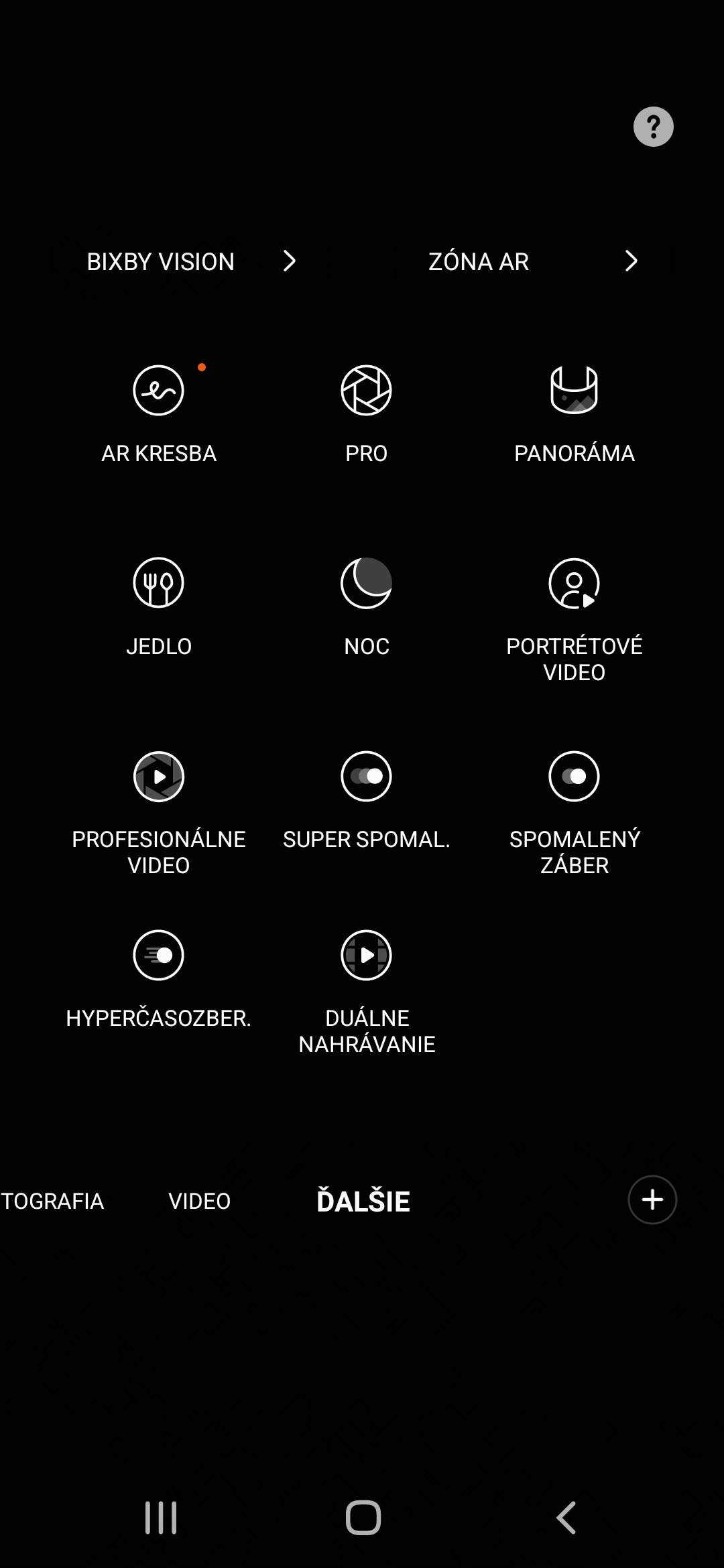Tap the plus button to add modes
The width and height of the screenshot is (724, 1568).
pos(652,1199)
